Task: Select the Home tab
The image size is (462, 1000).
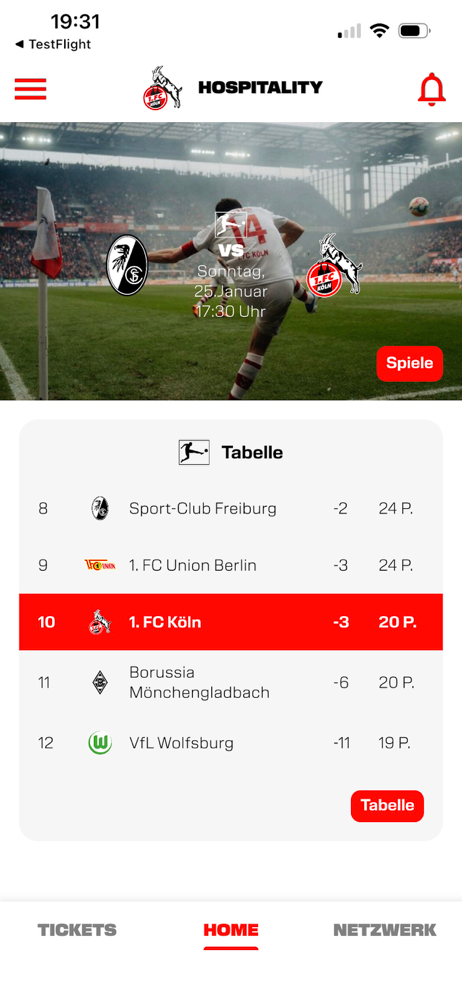Action: click(231, 930)
